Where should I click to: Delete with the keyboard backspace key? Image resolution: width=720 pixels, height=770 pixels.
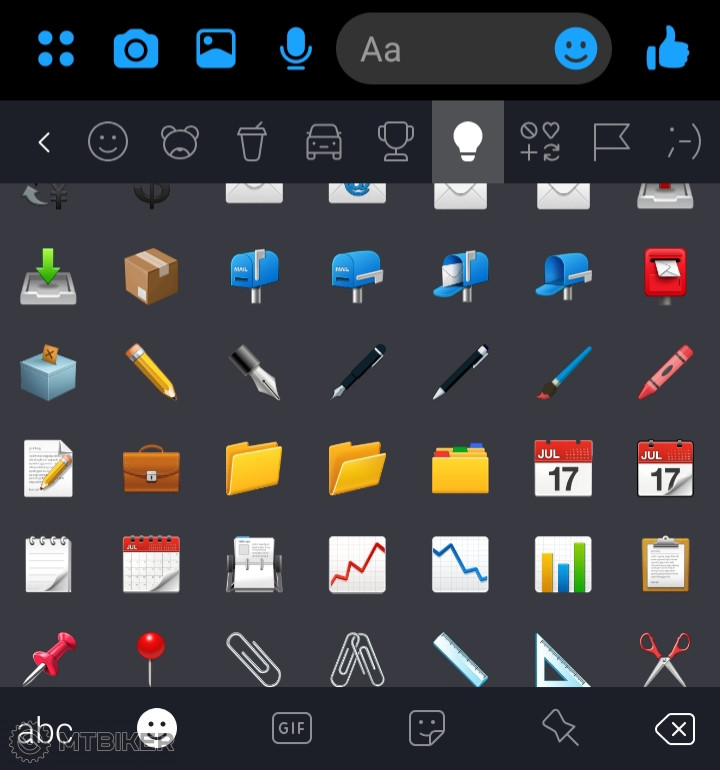point(675,729)
